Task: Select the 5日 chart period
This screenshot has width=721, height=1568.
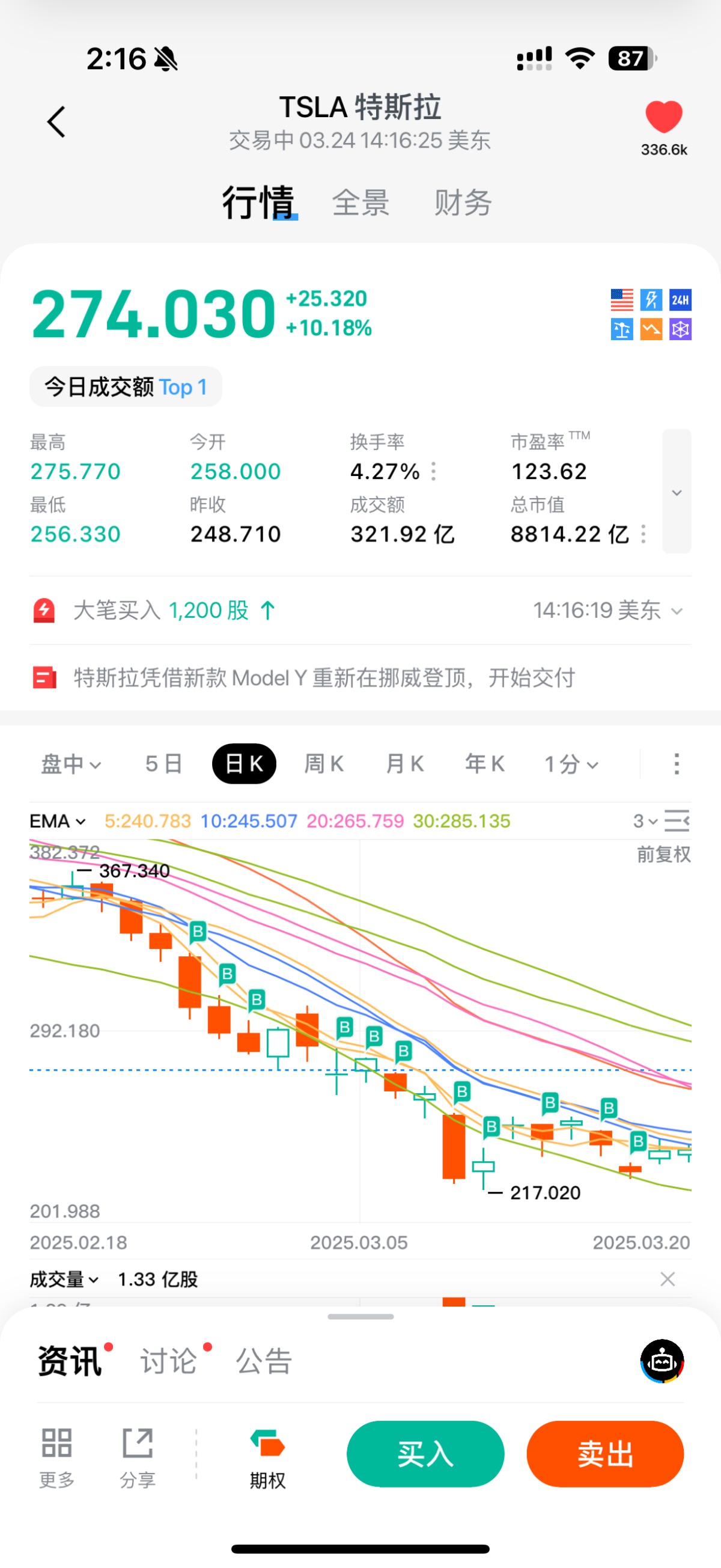Action: [x=163, y=763]
